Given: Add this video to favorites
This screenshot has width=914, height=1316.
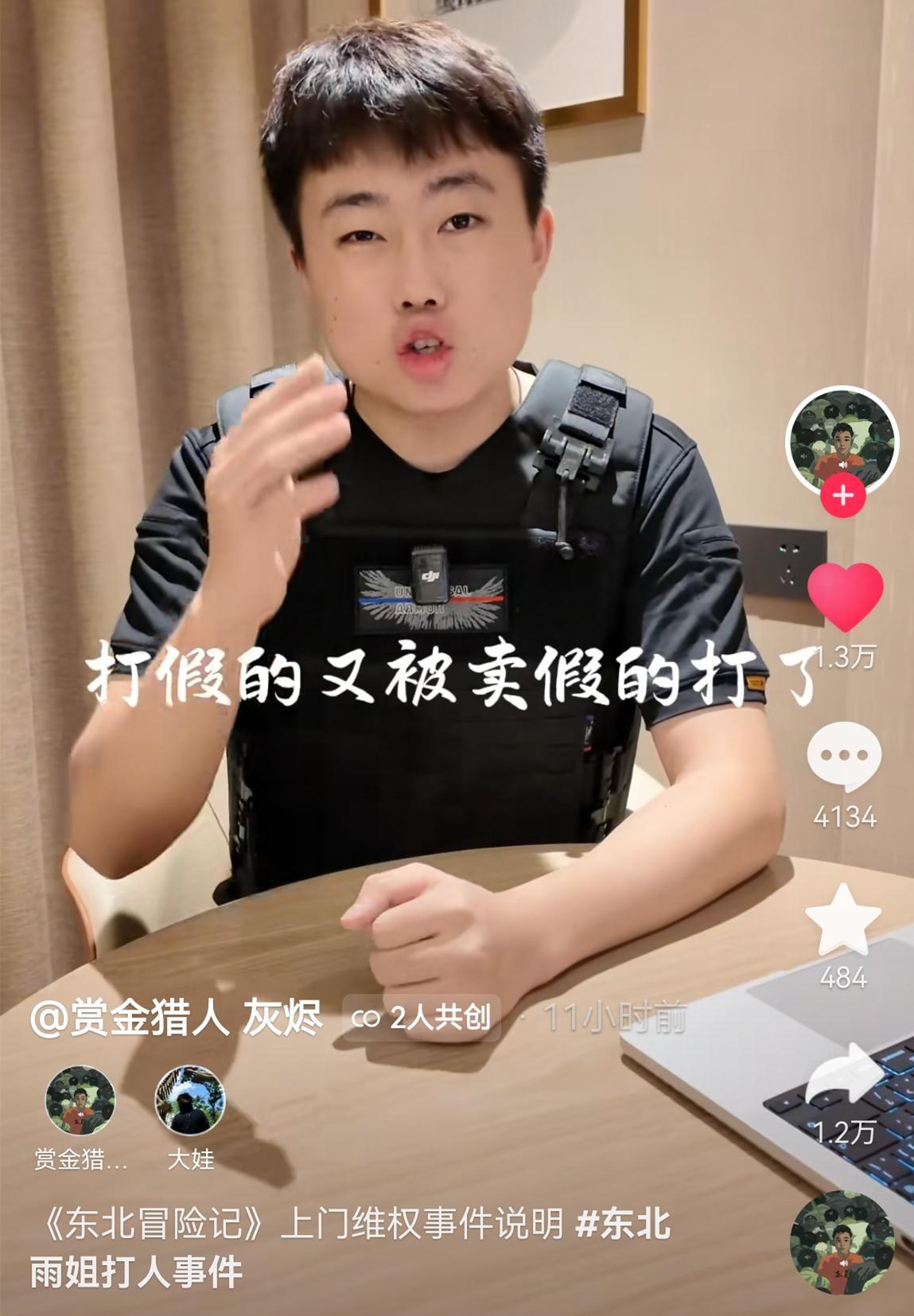Looking at the screenshot, I should [x=843, y=921].
